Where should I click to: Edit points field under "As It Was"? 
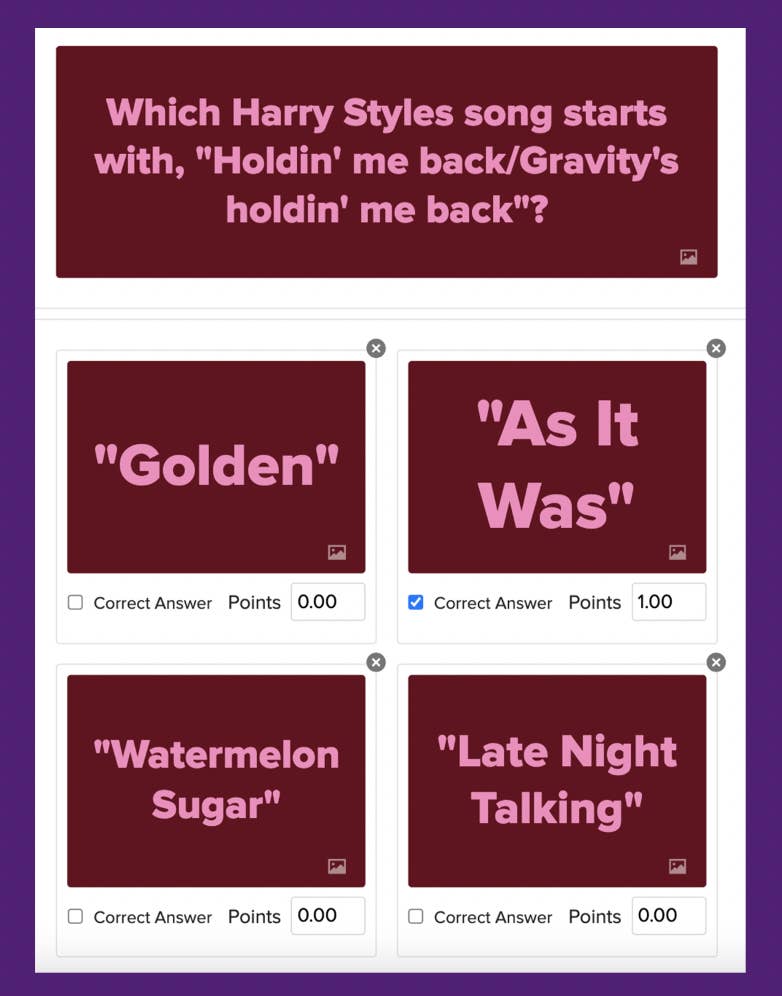click(x=668, y=602)
